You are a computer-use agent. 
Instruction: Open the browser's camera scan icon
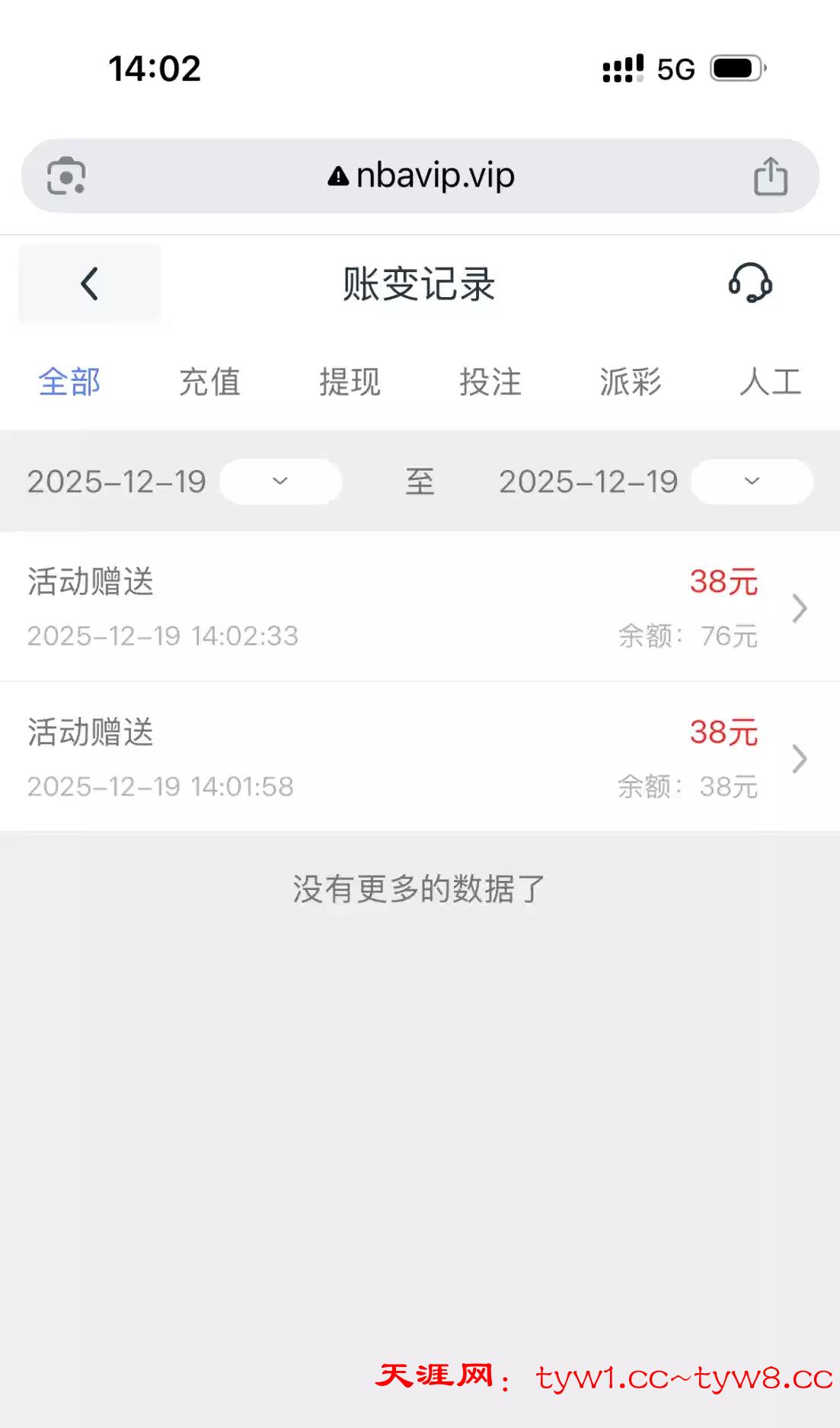tap(66, 176)
